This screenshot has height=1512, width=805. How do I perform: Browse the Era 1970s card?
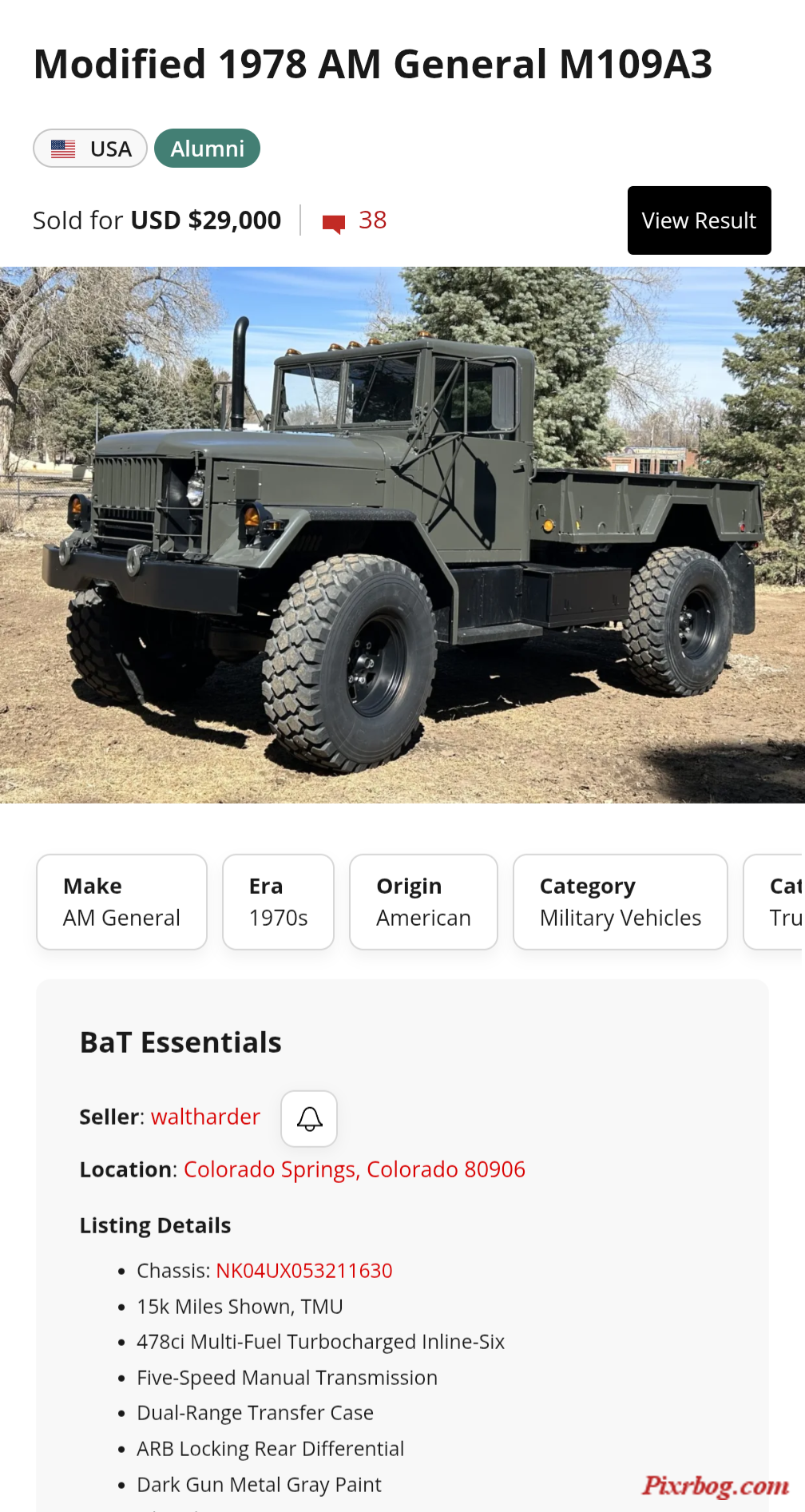click(278, 902)
